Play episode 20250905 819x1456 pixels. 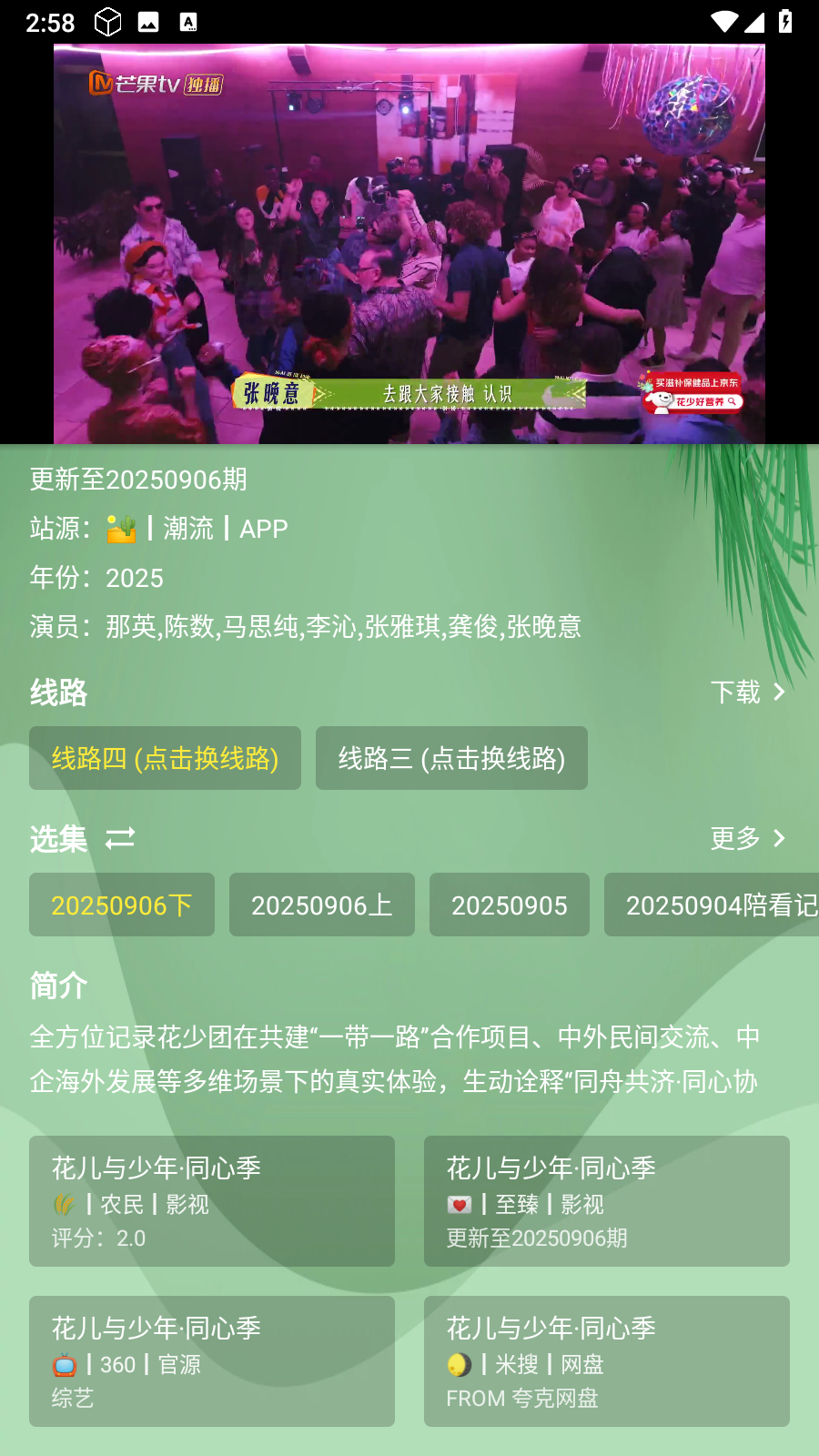point(510,905)
